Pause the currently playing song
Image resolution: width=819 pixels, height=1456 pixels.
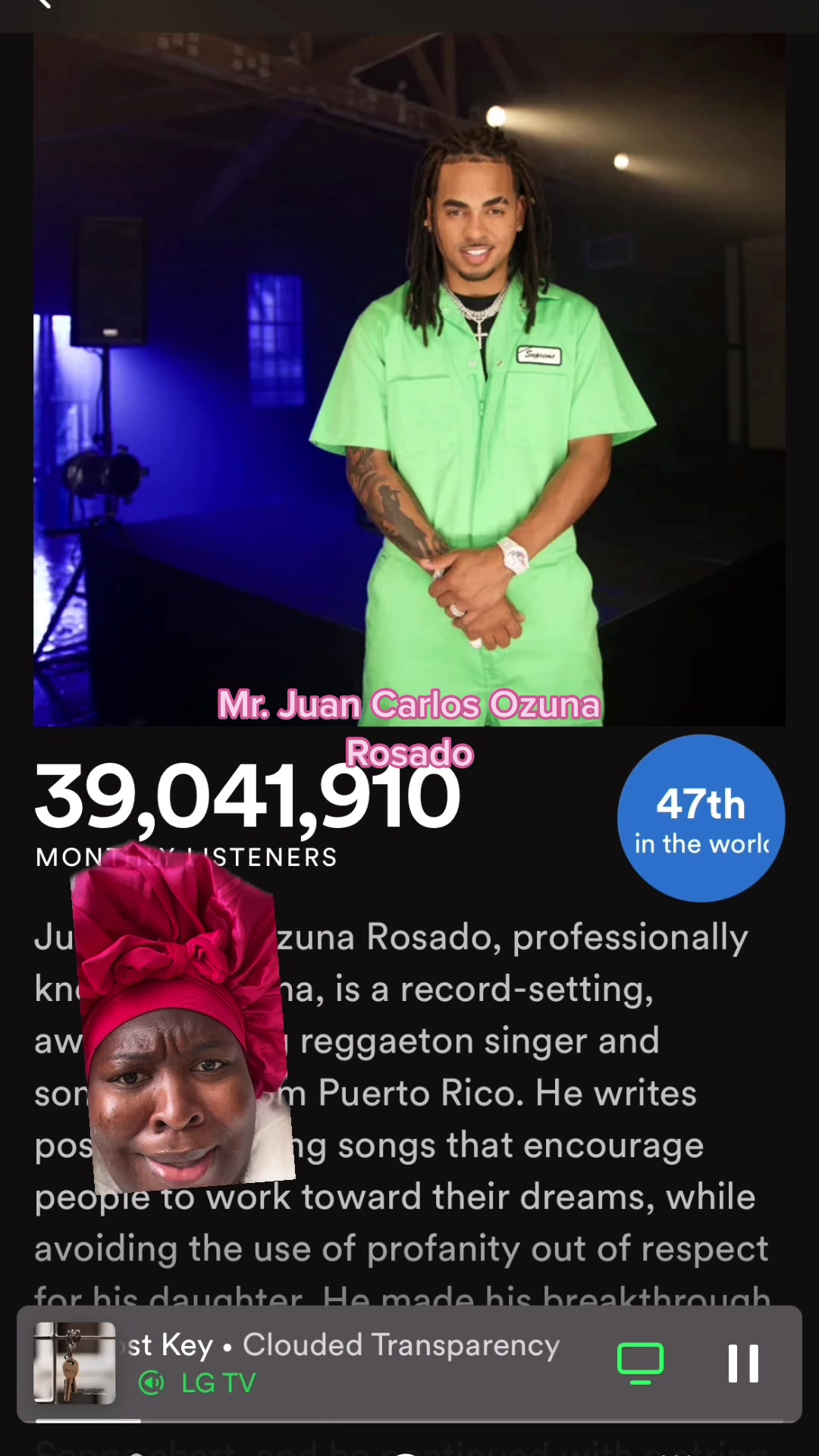pyautogui.click(x=742, y=1363)
